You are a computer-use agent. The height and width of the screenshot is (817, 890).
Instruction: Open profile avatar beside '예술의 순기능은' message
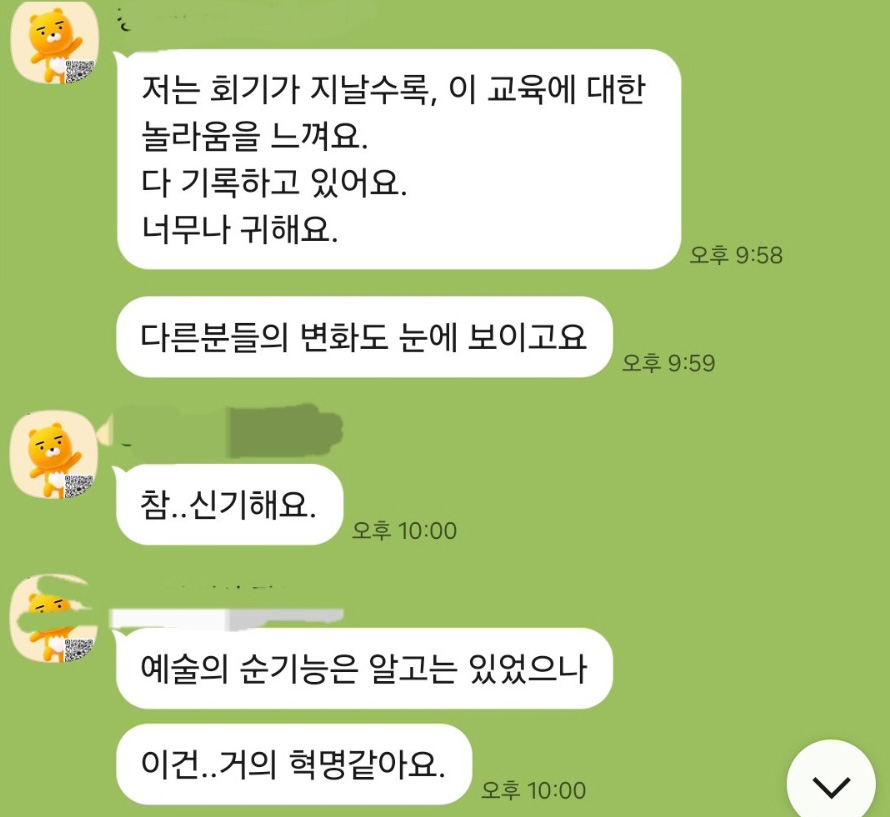[55, 620]
